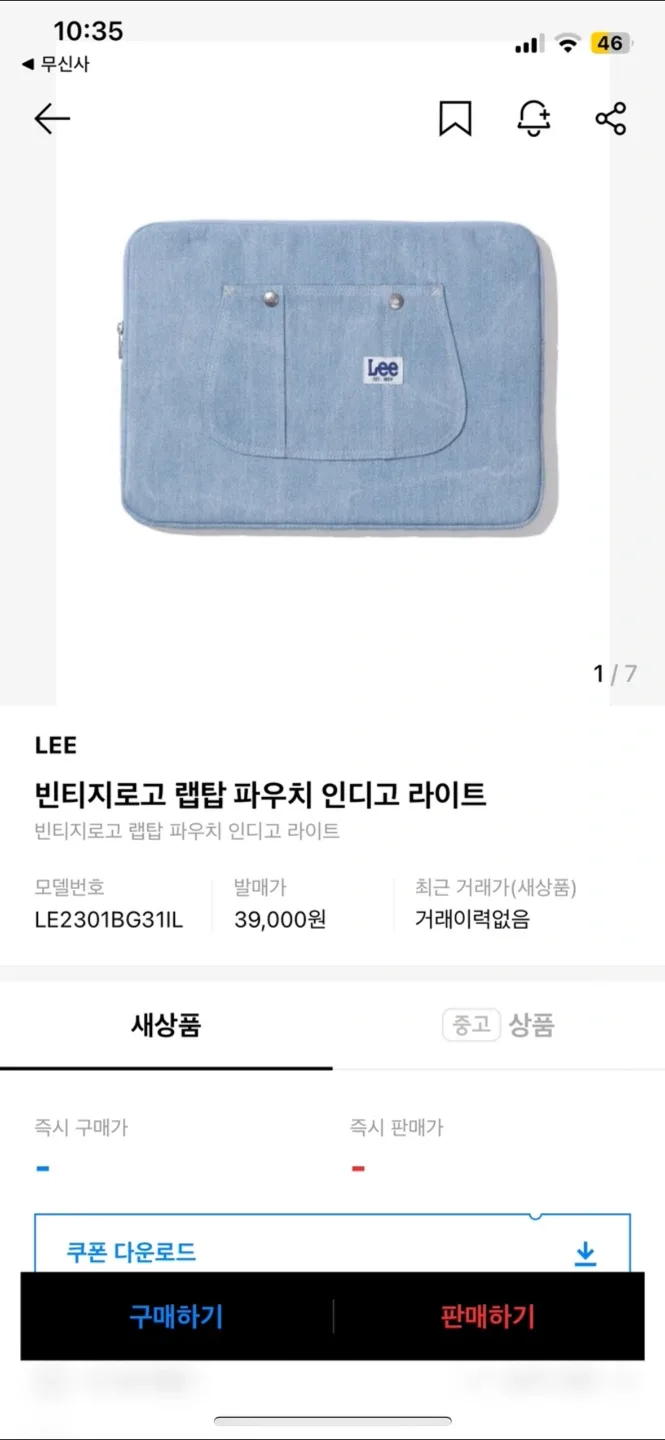Bookmark this Lee laptop pouch

click(x=455, y=119)
